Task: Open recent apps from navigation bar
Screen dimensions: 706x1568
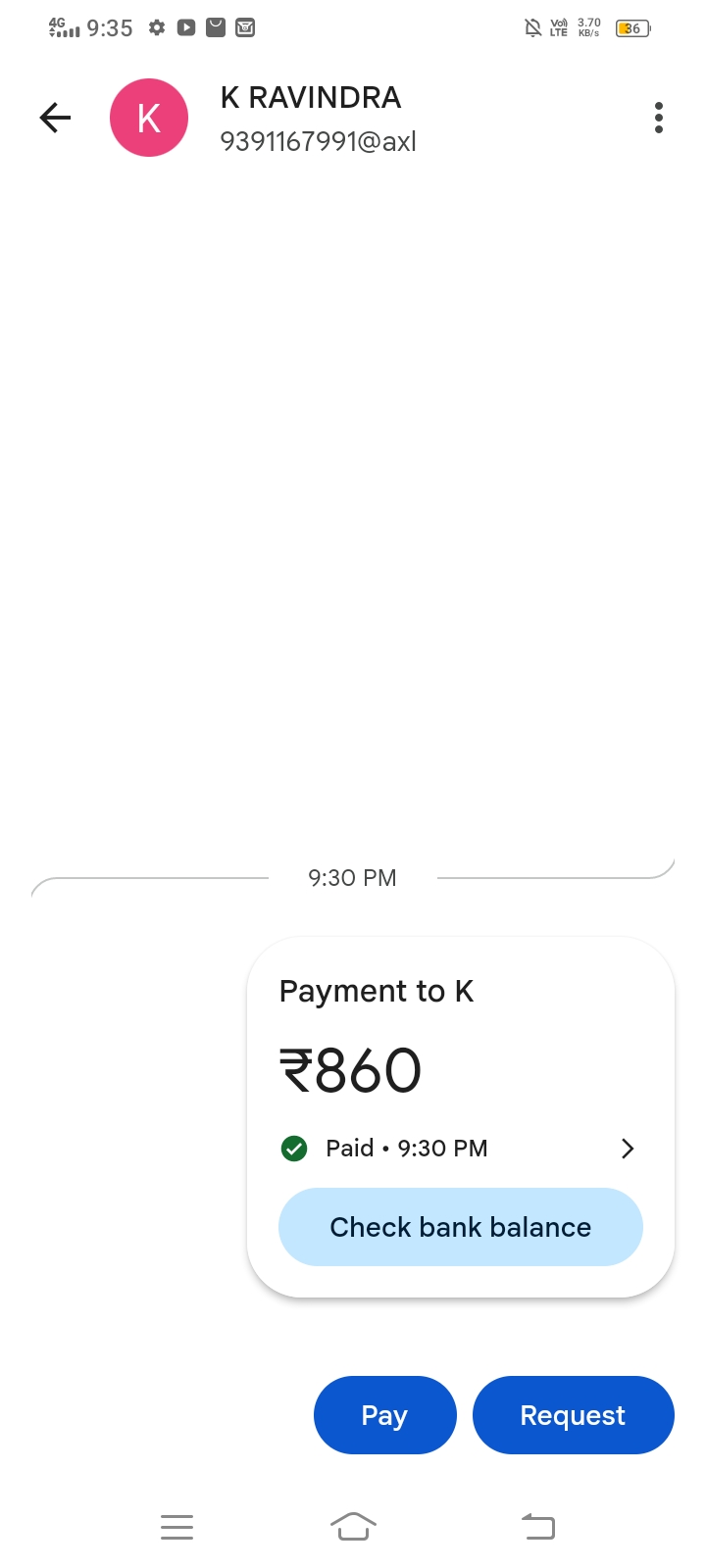Action: (176, 1526)
